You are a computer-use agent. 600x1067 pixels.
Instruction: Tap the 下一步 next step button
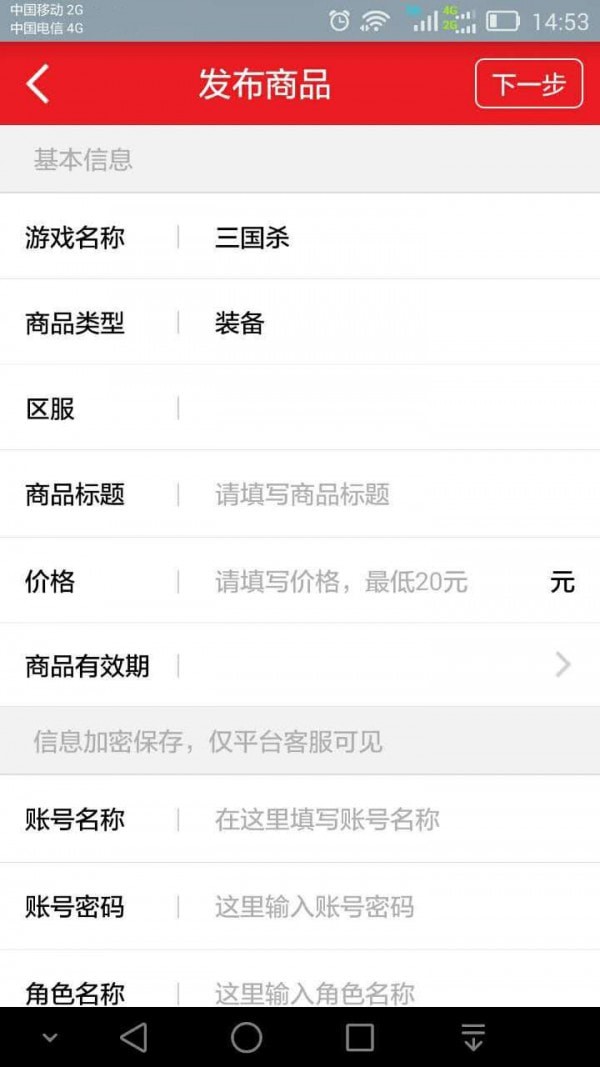pyautogui.click(x=528, y=84)
